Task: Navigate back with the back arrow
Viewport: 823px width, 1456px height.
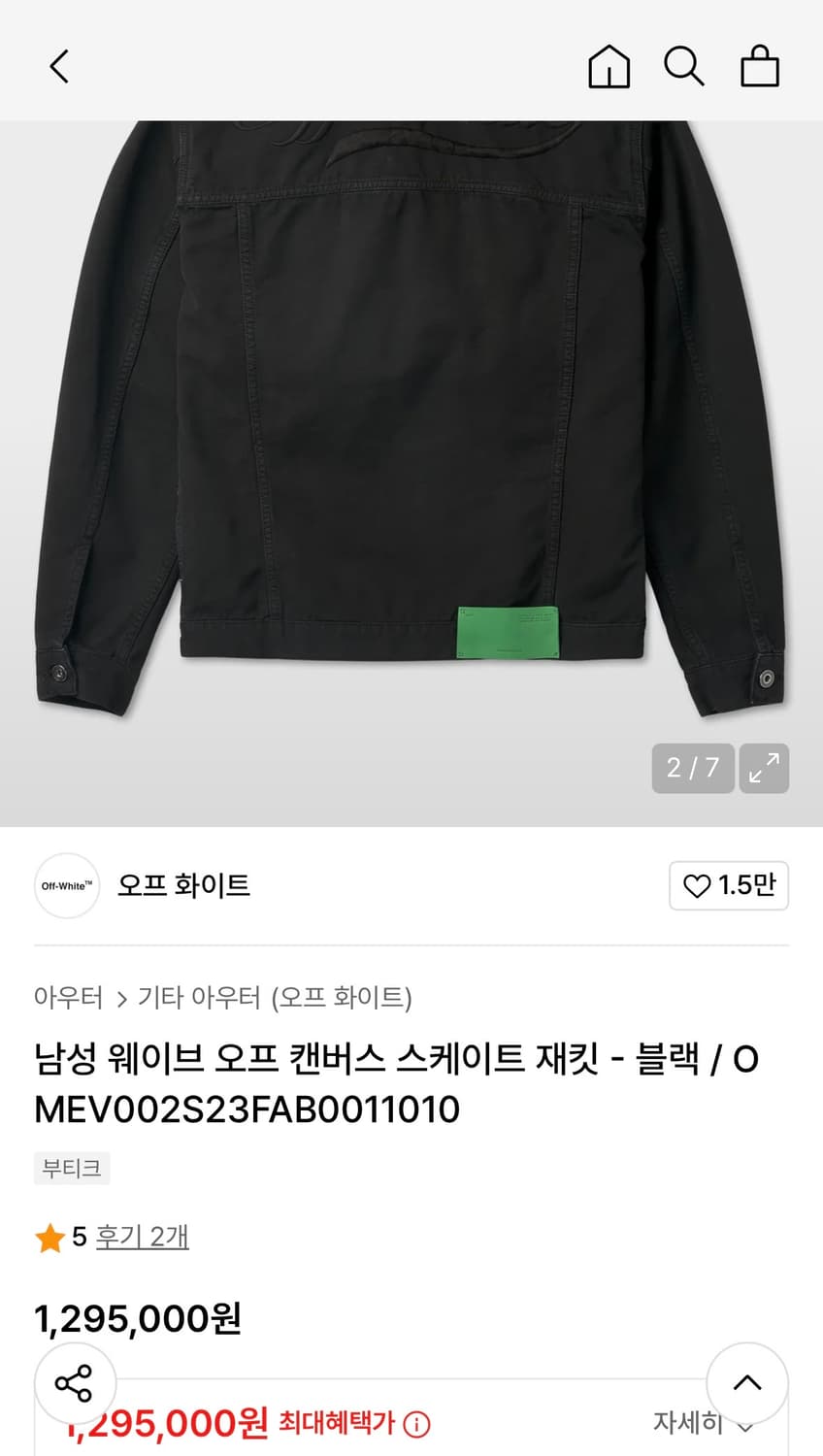Action: click(58, 66)
